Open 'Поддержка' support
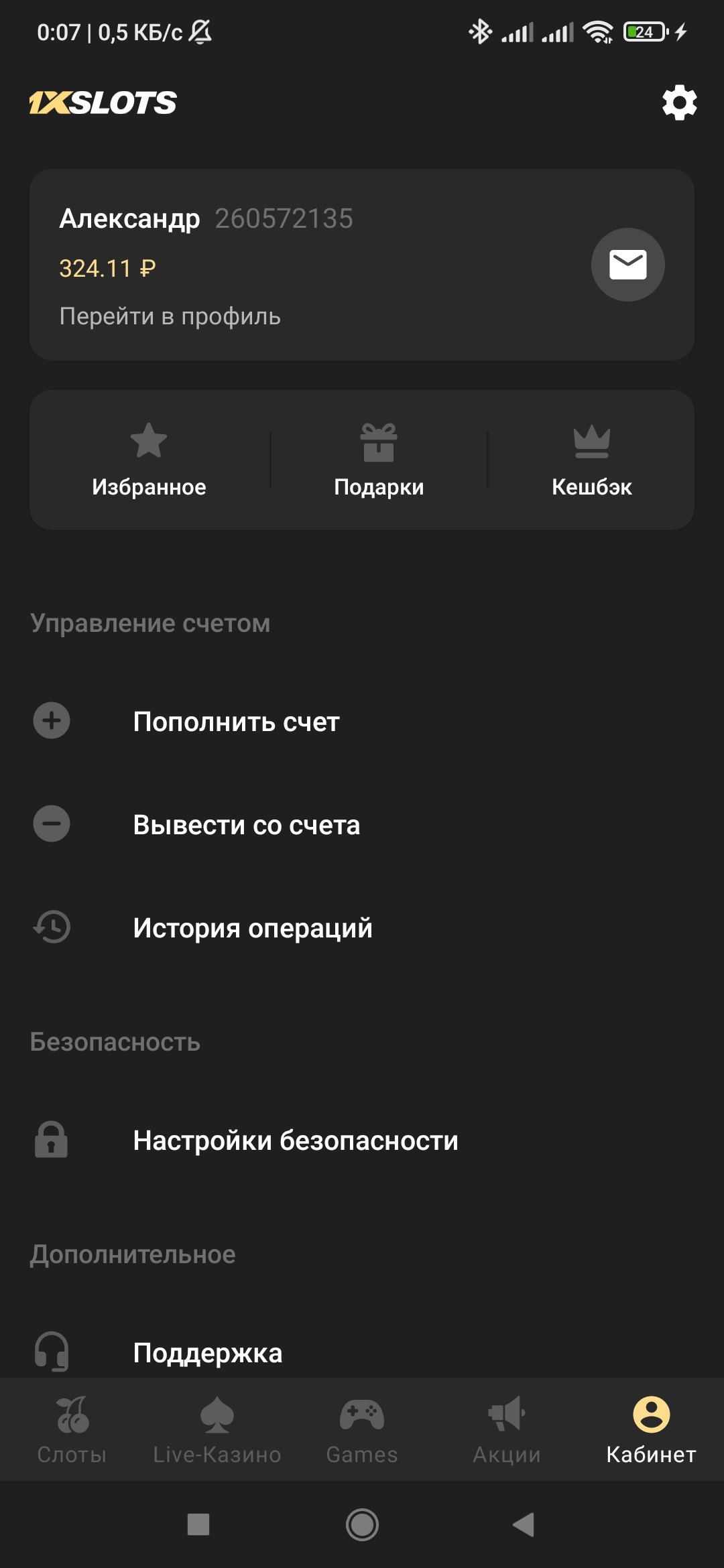This screenshot has width=724, height=1568. [207, 1353]
